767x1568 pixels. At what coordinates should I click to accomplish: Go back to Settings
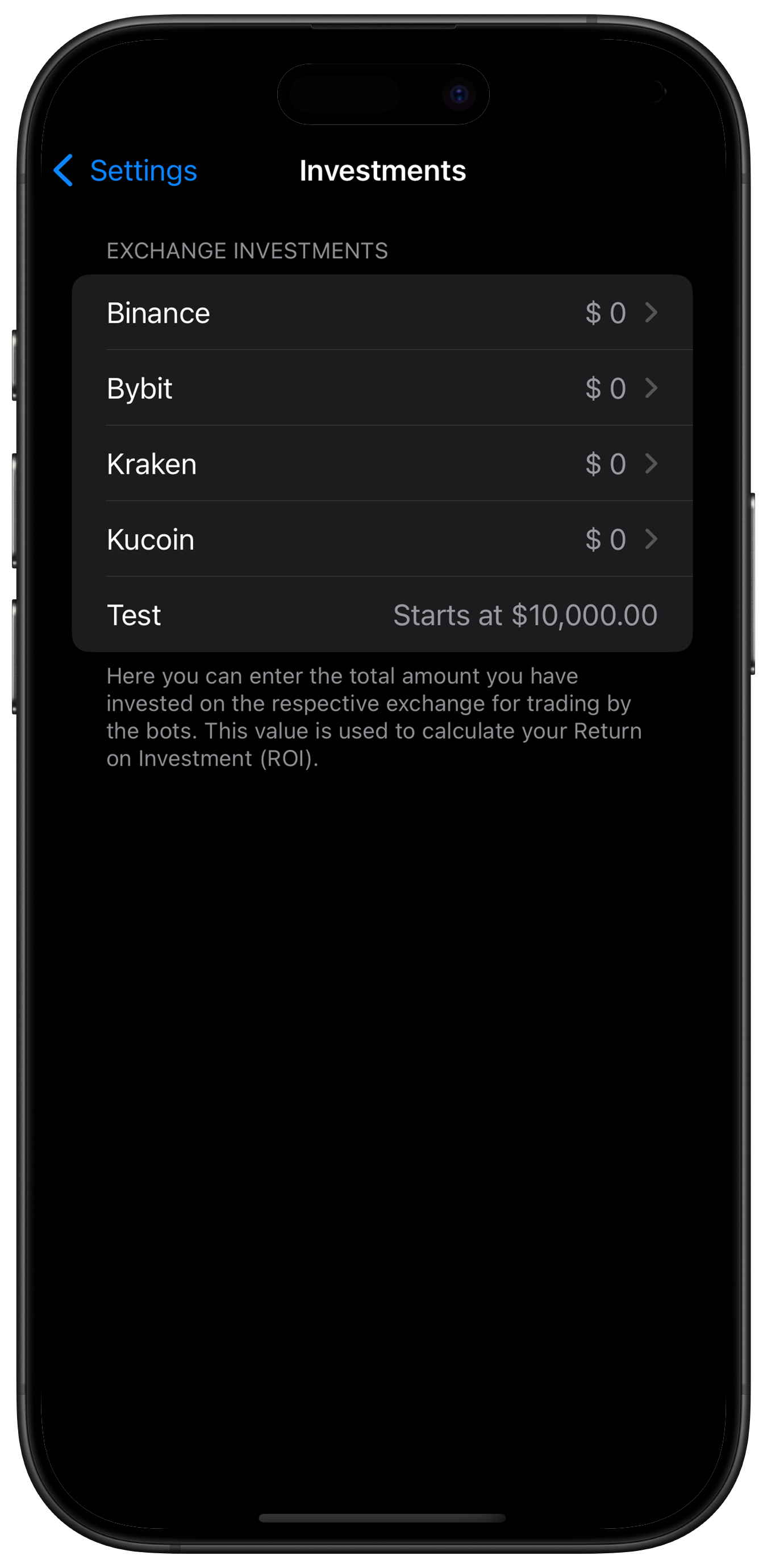coord(126,170)
